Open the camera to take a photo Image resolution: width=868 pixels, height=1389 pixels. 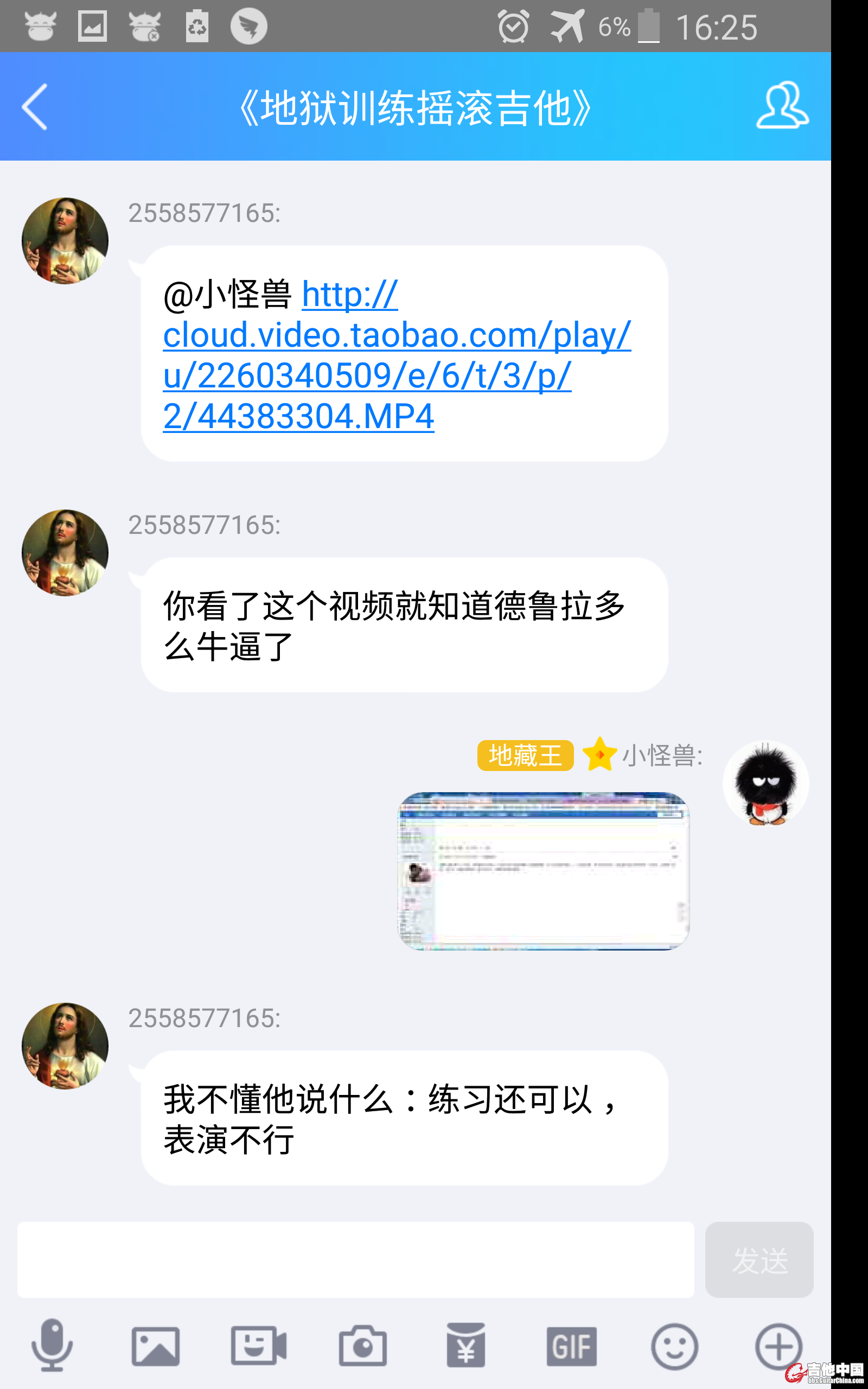[362, 1346]
